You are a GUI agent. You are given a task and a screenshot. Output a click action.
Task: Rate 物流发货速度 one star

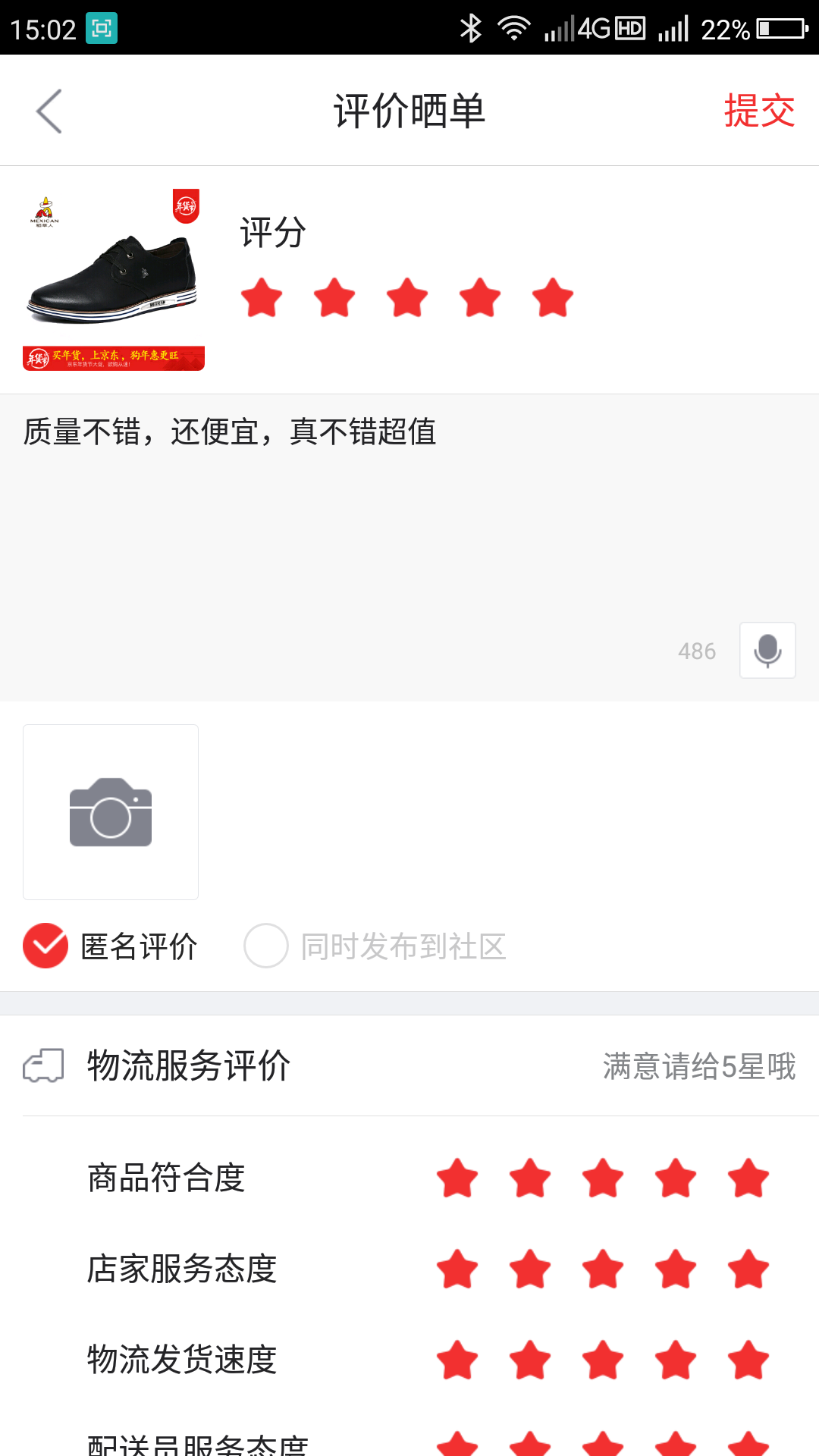pyautogui.click(x=457, y=1360)
